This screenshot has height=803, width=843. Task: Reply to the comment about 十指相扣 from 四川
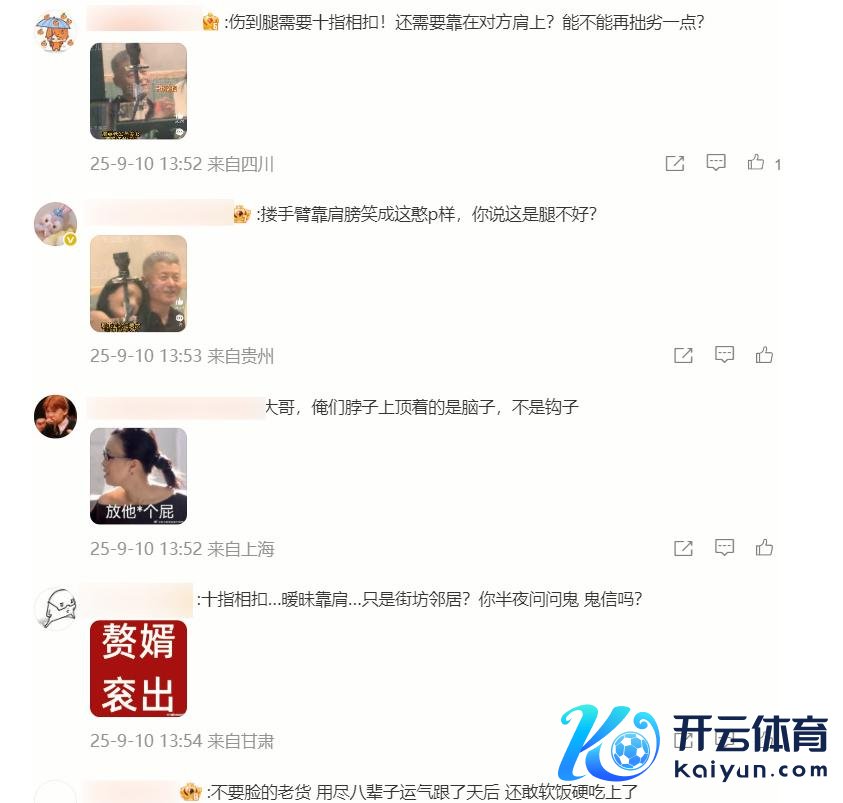[716, 163]
